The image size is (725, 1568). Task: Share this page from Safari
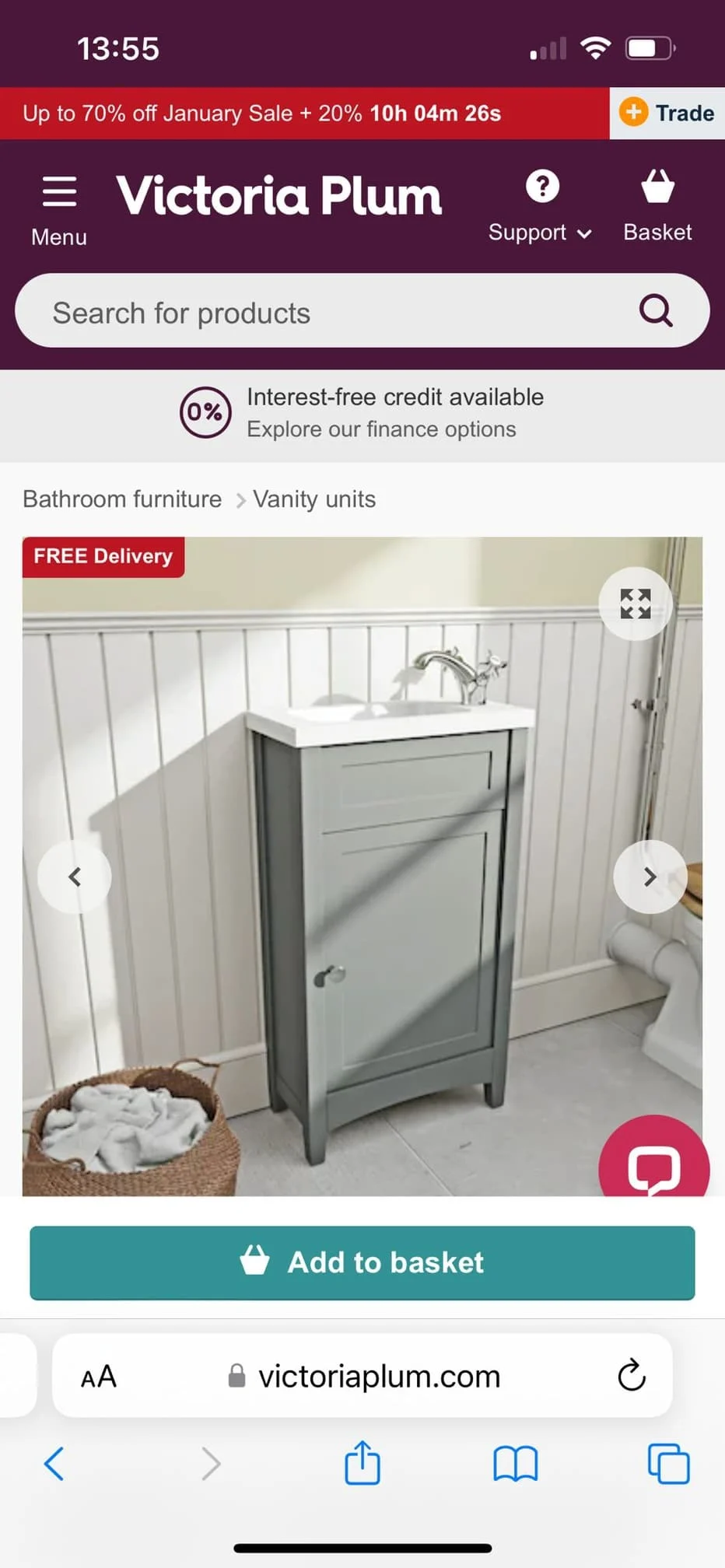pyautogui.click(x=362, y=1463)
